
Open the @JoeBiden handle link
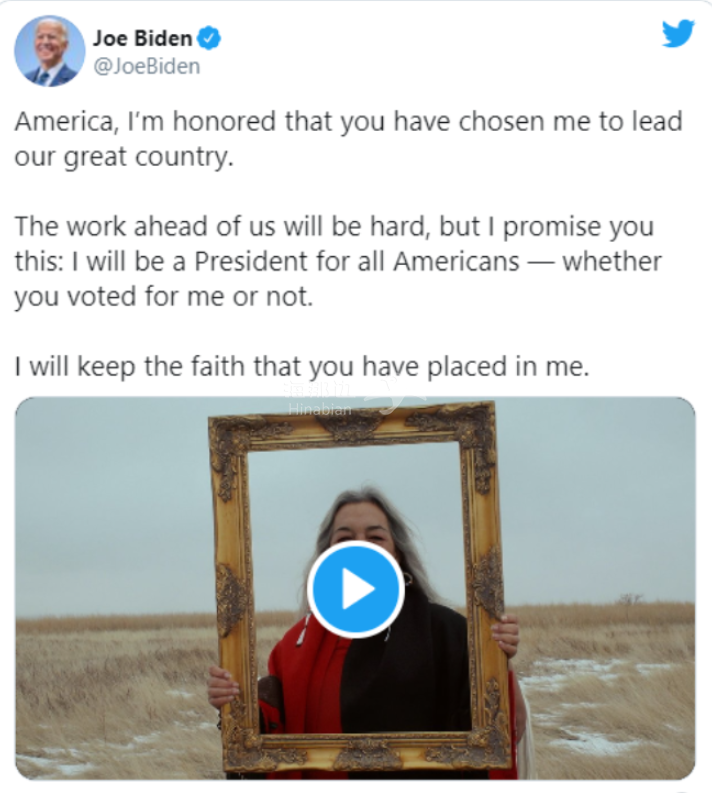point(146,66)
